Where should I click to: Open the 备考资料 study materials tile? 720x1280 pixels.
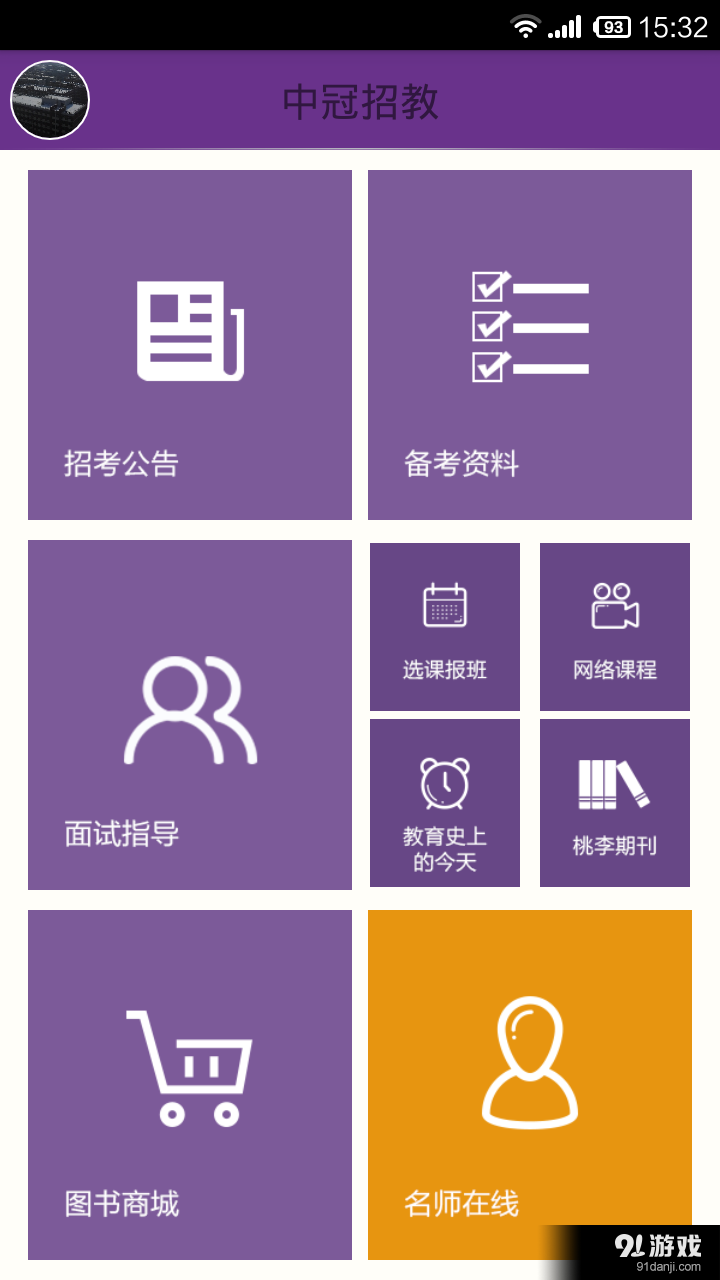[x=530, y=345]
